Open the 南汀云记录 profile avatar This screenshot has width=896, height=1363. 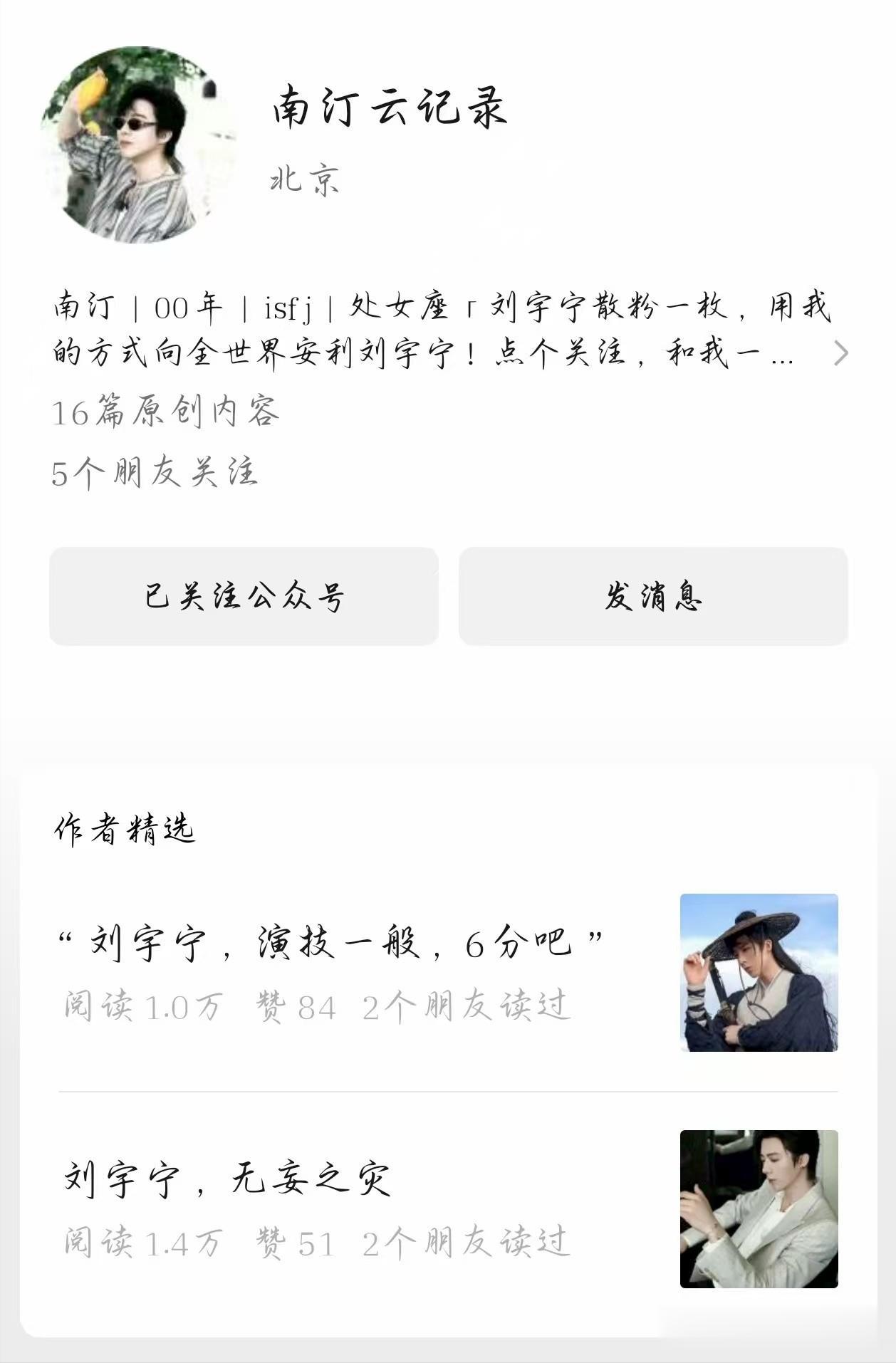click(x=140, y=145)
